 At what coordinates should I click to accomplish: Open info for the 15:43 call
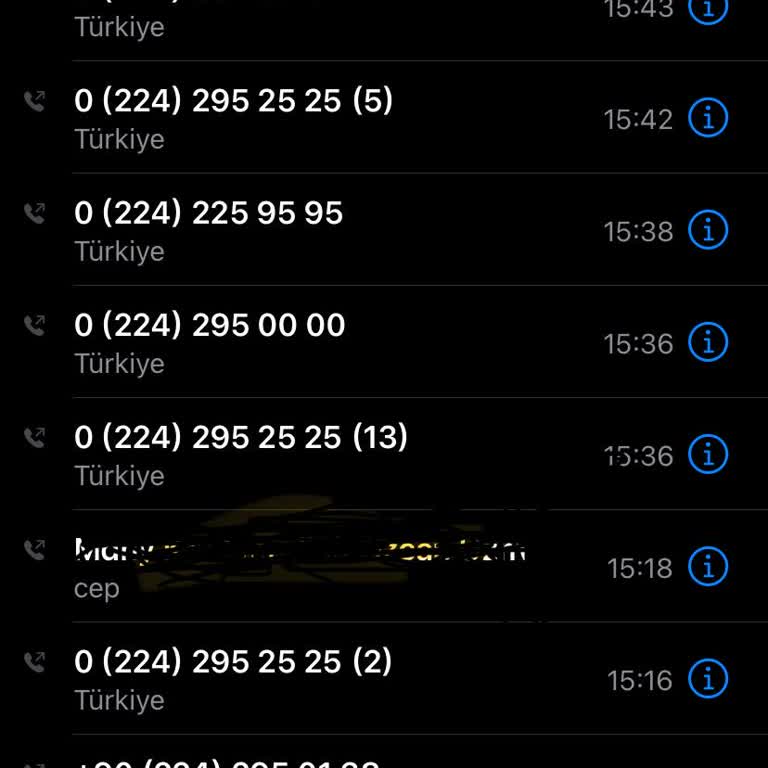coord(708,10)
